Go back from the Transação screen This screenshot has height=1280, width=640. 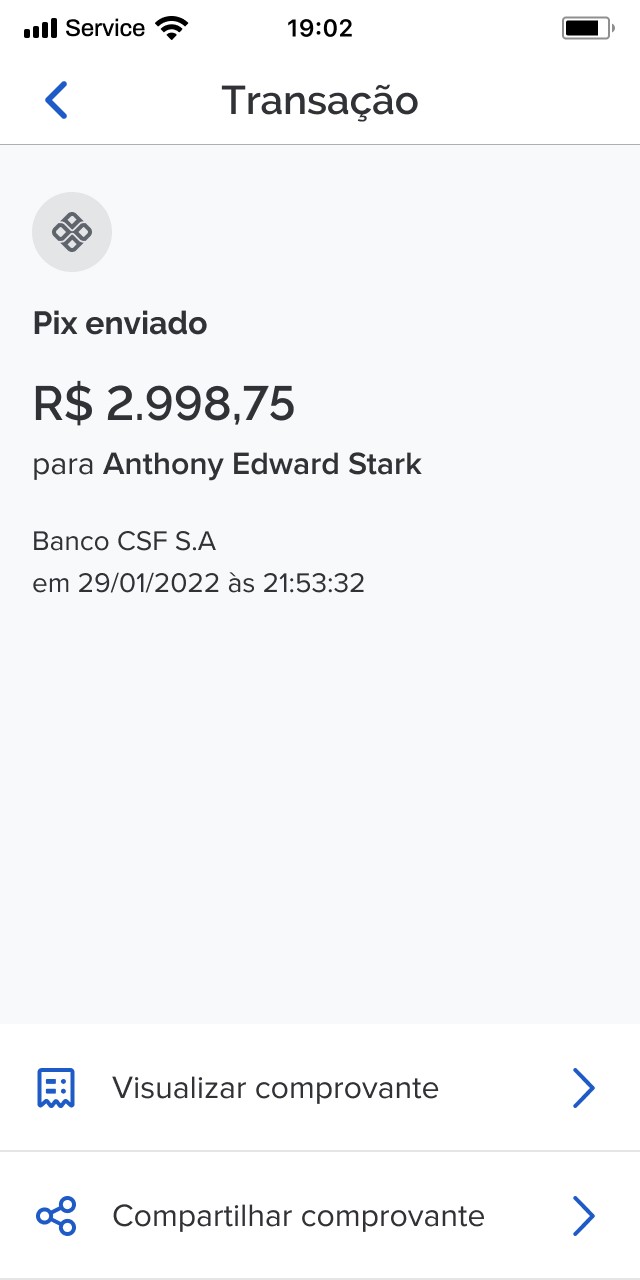(57, 101)
